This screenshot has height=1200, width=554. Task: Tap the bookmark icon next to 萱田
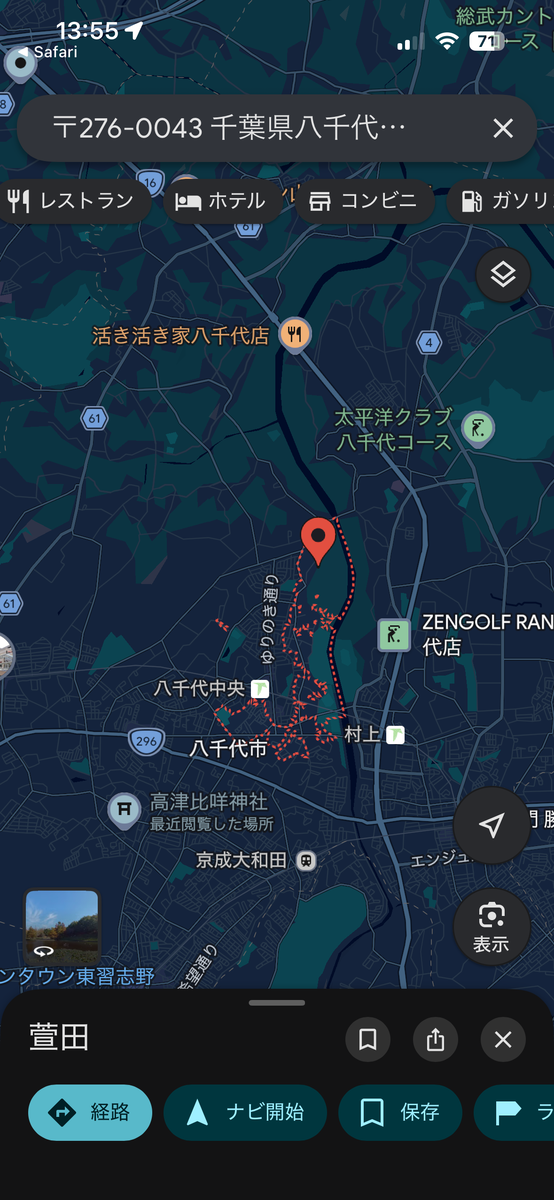coord(368,1040)
